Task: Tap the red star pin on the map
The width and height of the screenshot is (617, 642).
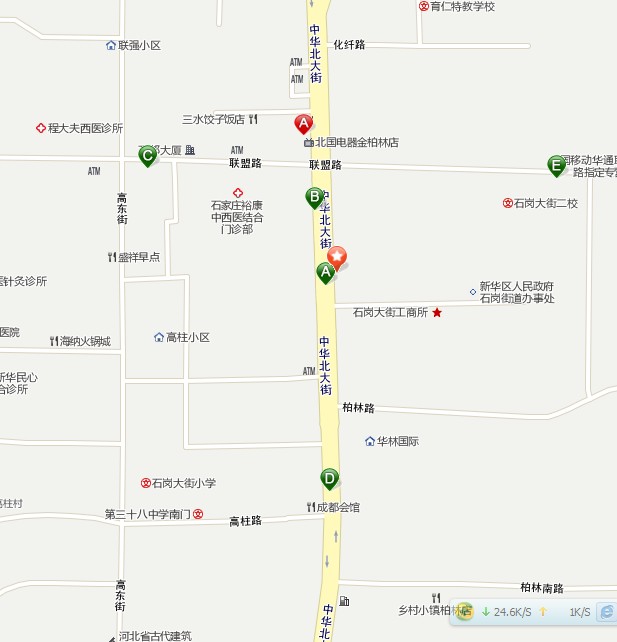Action: [338, 258]
